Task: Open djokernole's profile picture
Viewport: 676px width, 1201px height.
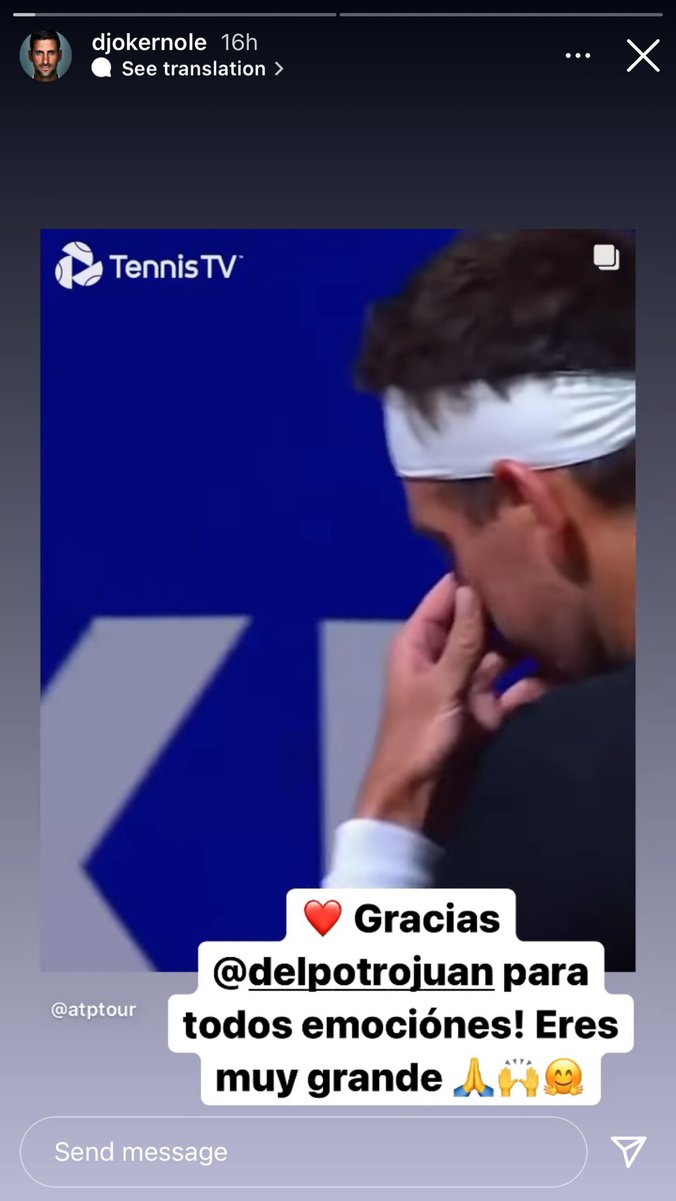Action: [46, 56]
